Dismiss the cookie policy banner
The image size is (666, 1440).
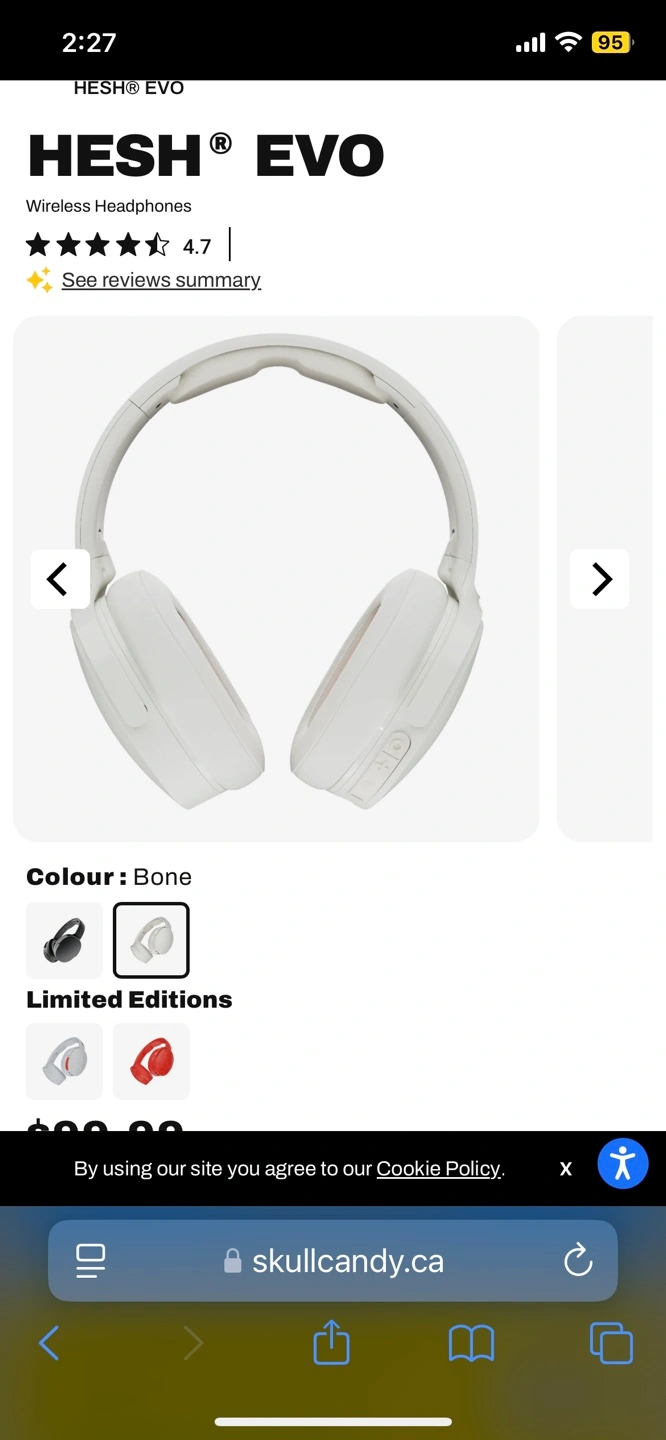coord(566,1168)
